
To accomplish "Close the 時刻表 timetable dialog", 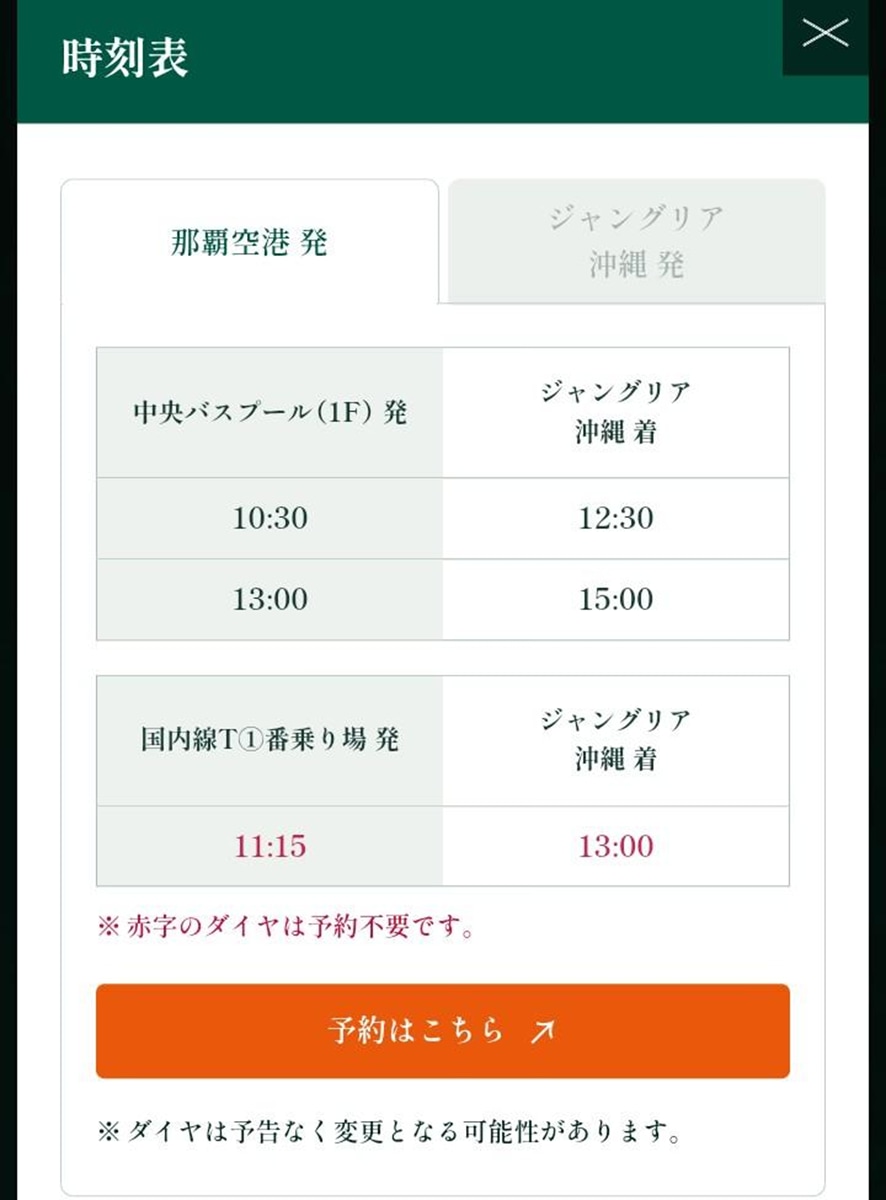I will (x=825, y=35).
